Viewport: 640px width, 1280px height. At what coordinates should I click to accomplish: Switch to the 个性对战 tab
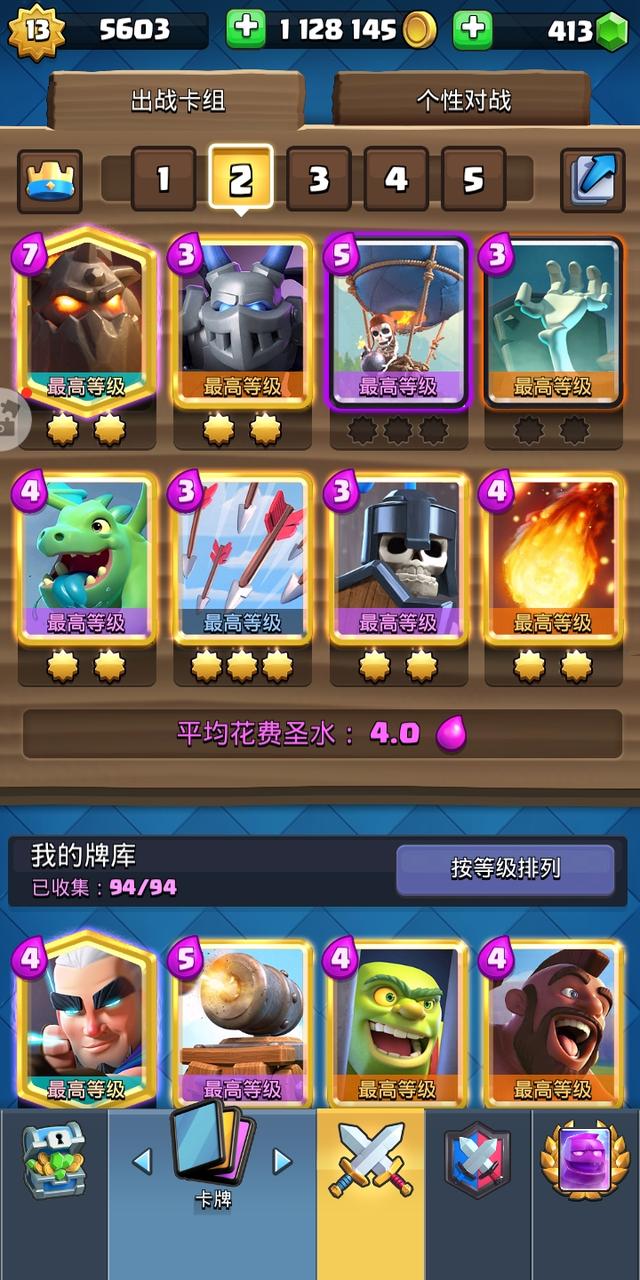(463, 100)
